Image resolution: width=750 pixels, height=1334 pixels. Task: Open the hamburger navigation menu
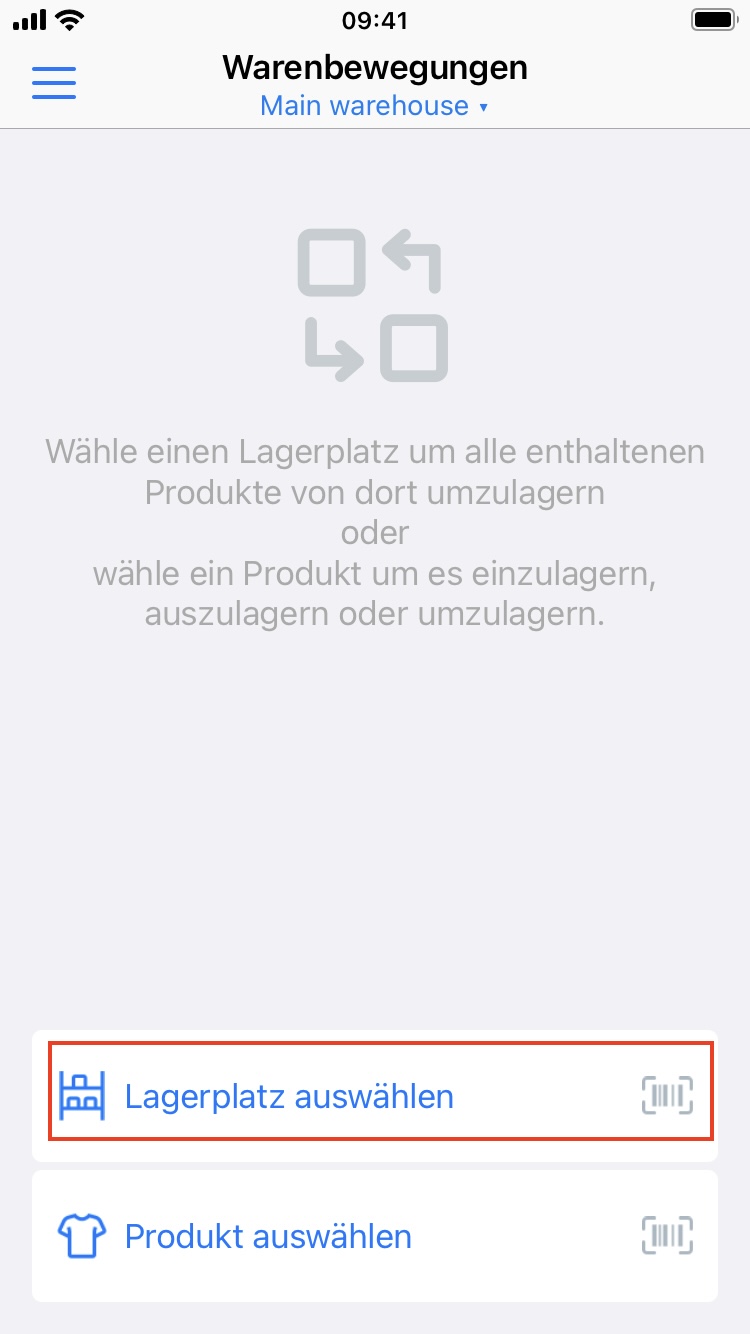pyautogui.click(x=54, y=82)
